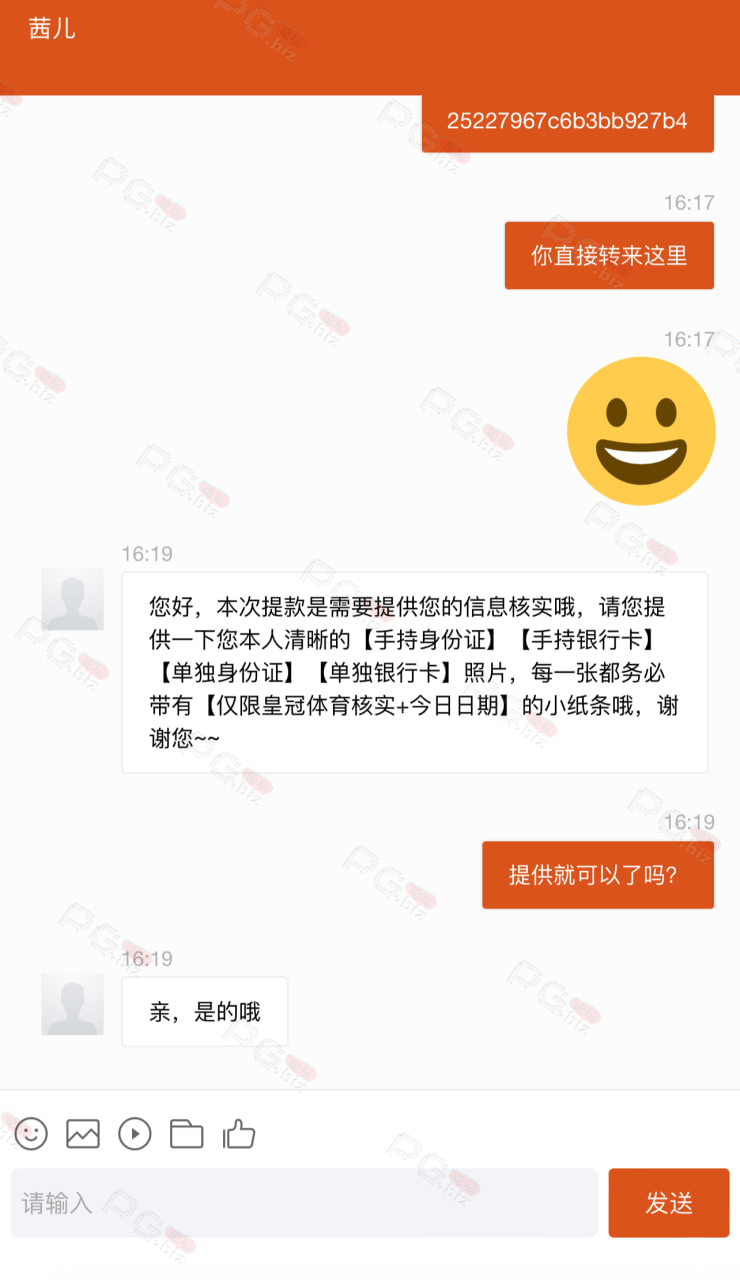Tap the 发送 send button

(669, 1202)
